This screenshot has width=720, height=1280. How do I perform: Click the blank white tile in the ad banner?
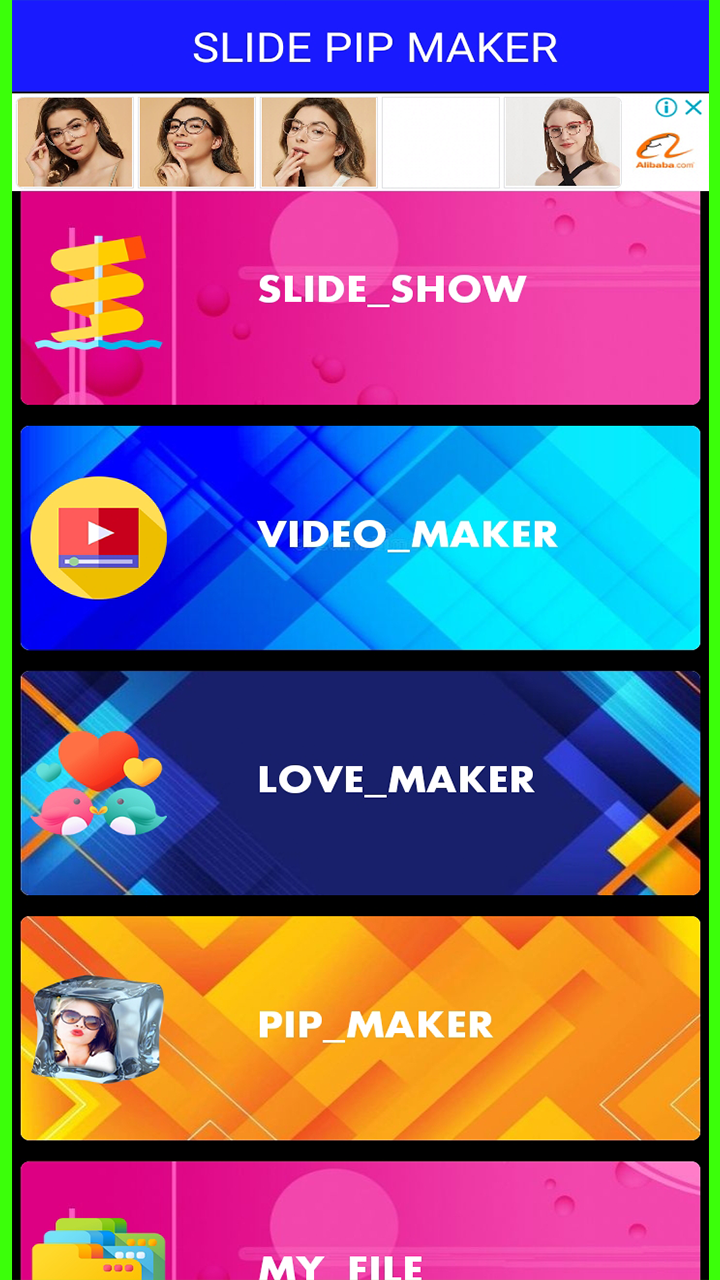[440, 141]
